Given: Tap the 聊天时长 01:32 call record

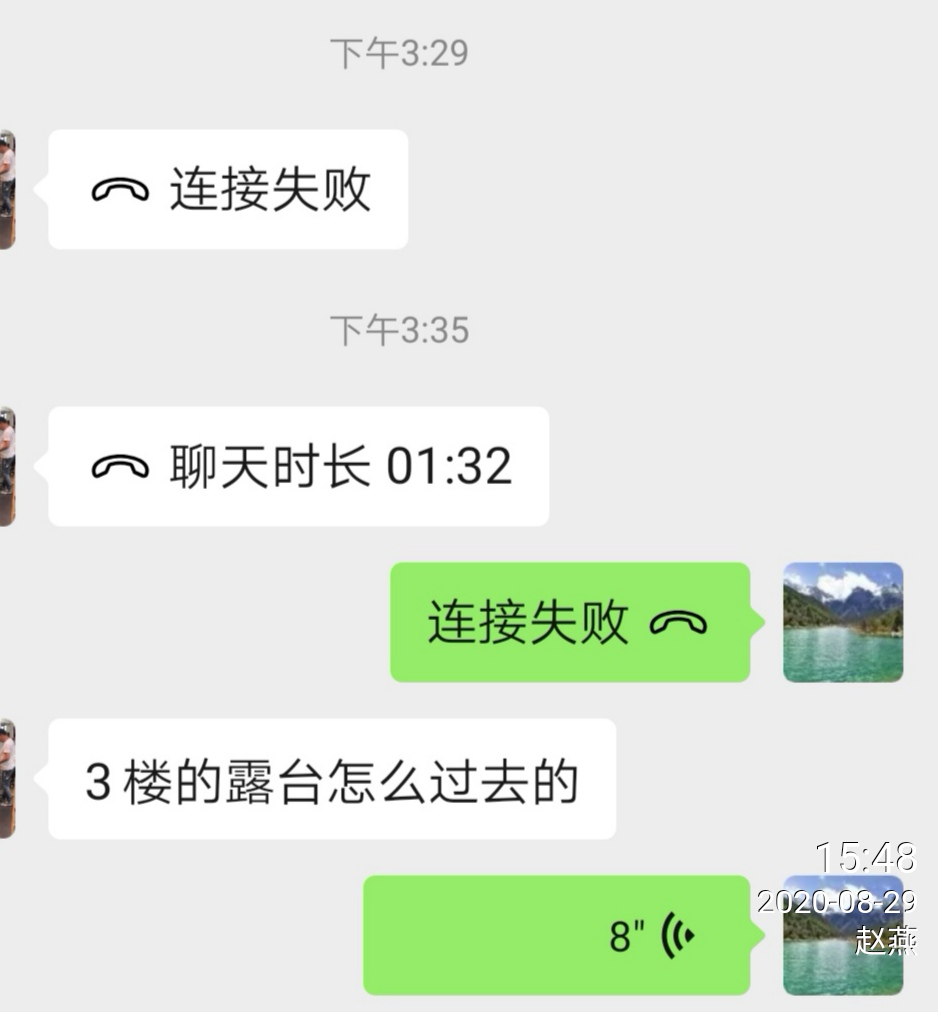Looking at the screenshot, I should (x=298, y=467).
